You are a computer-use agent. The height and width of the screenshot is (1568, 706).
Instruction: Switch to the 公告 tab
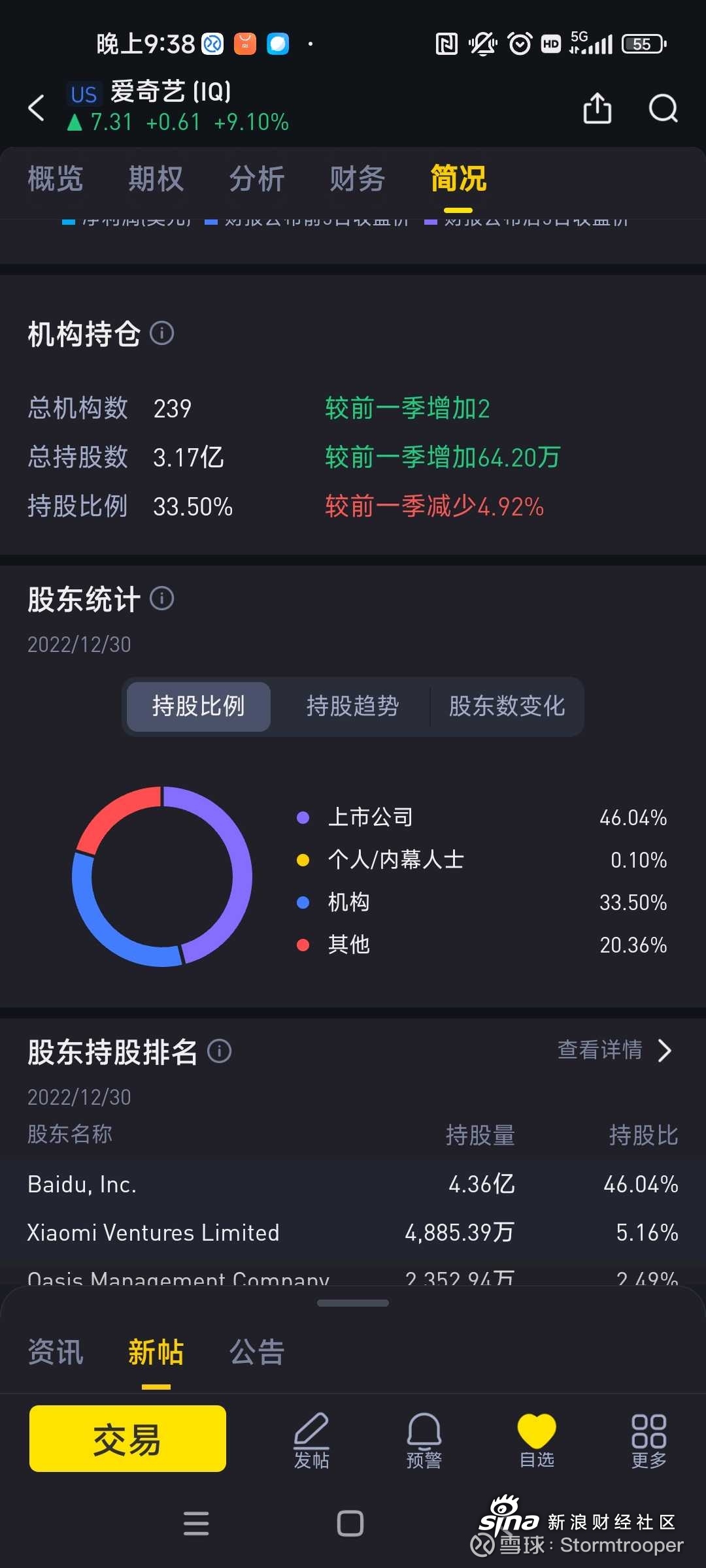tap(256, 1352)
